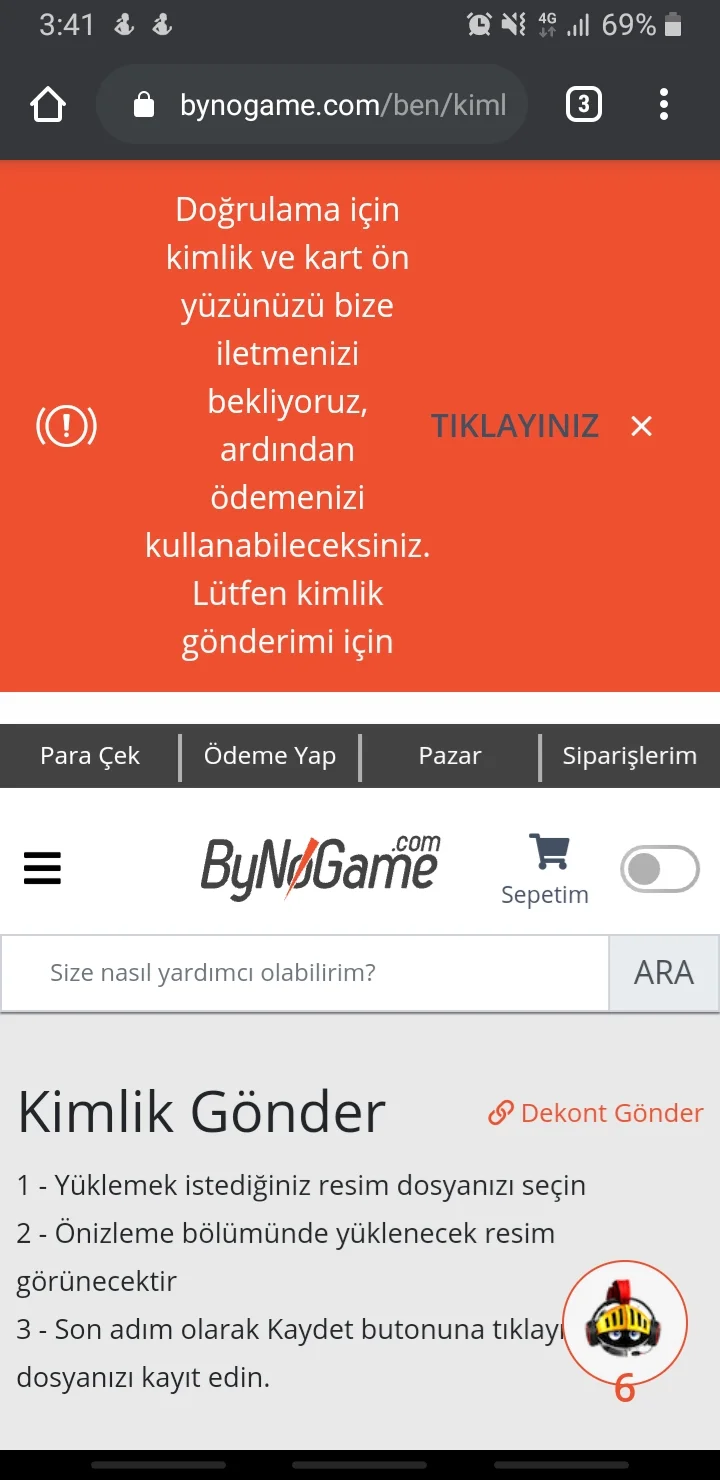This screenshot has height=1480, width=720.
Task: Open the hamburger menu
Action: coord(42,868)
